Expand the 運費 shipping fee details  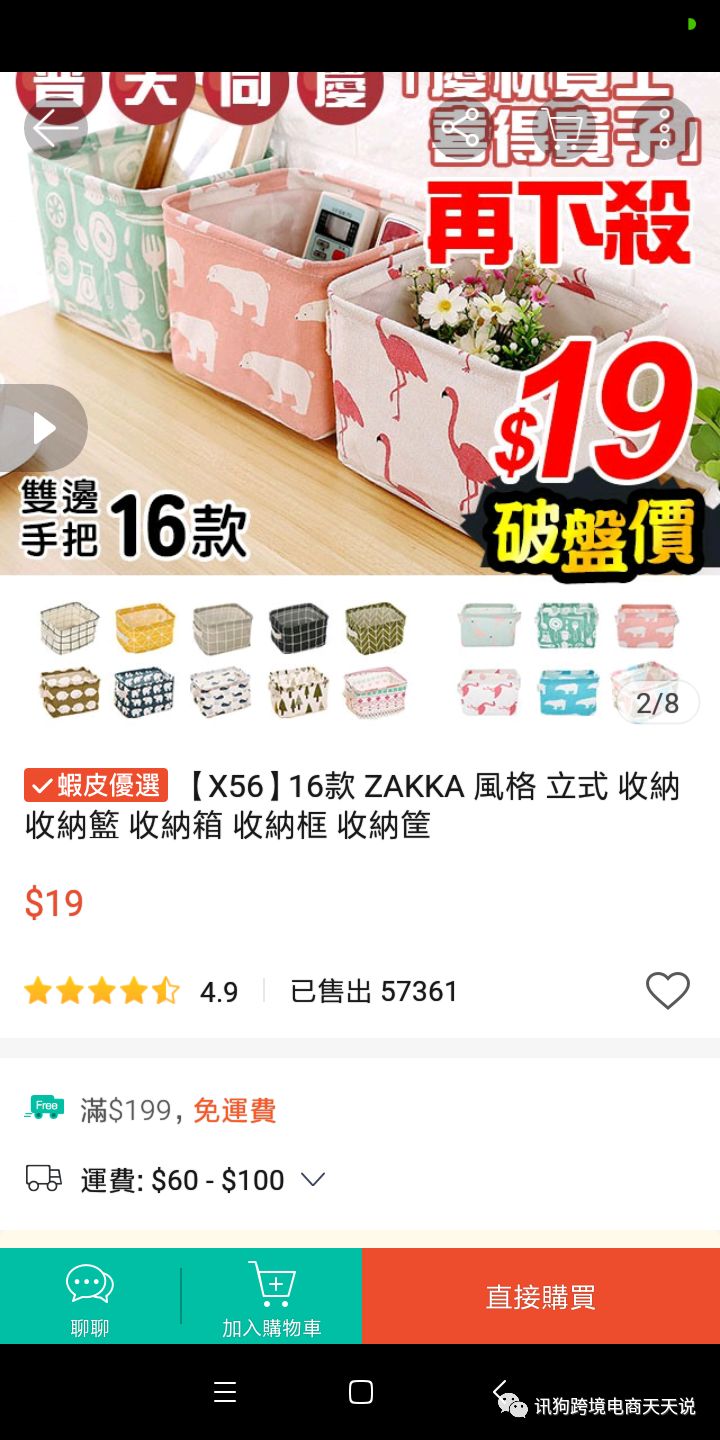pos(313,1180)
